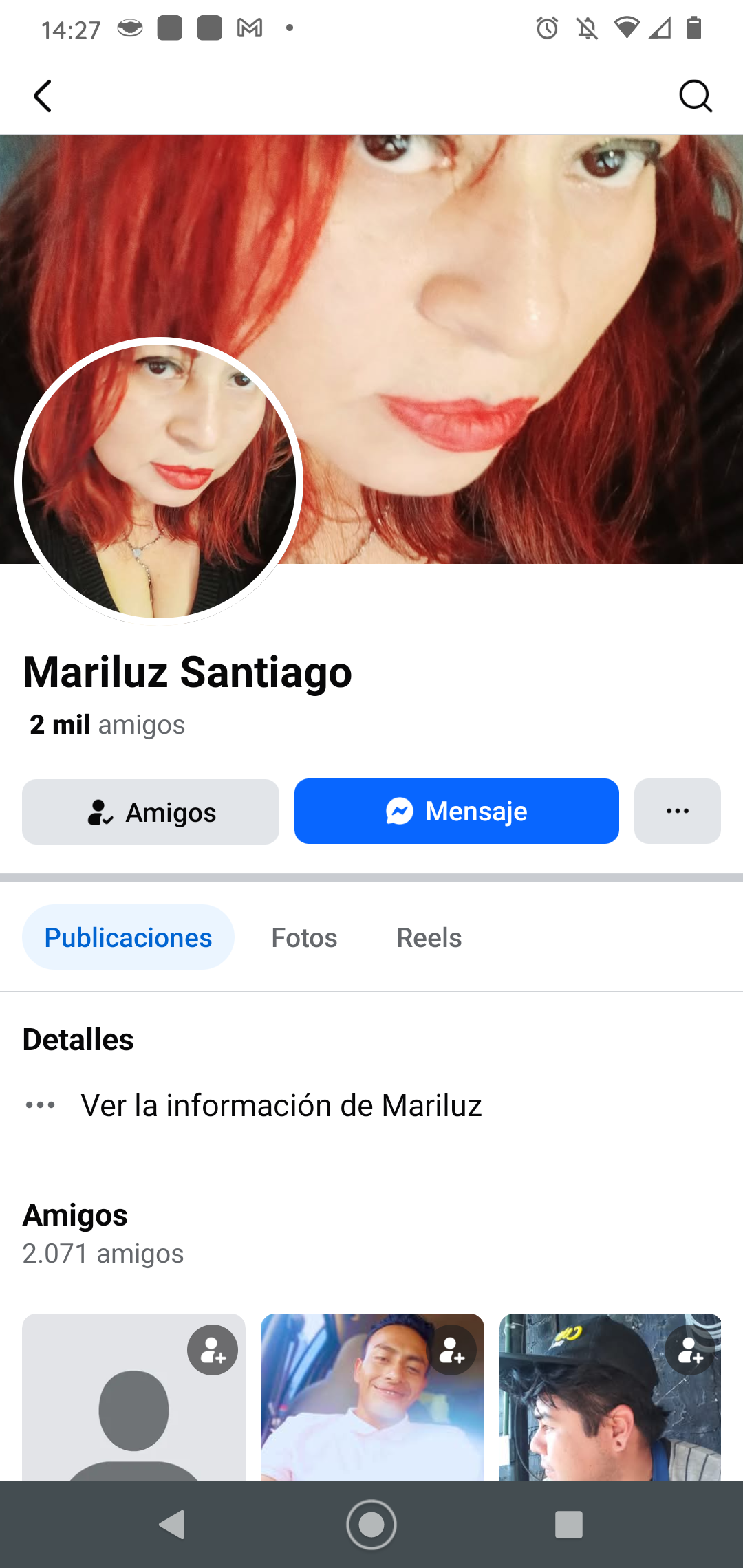
Task: Switch to the Publicaciones tab
Action: [128, 937]
